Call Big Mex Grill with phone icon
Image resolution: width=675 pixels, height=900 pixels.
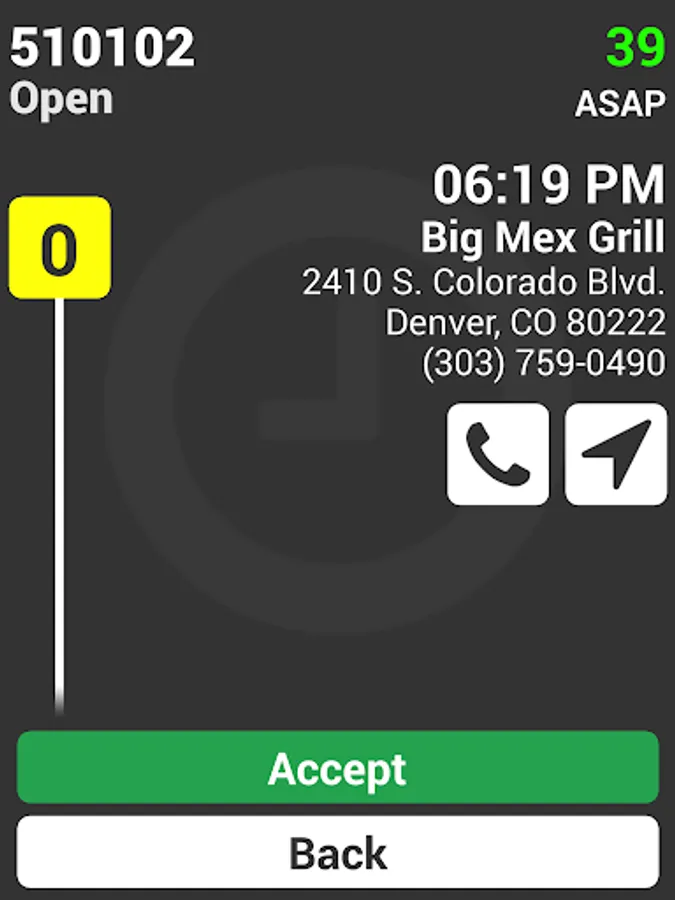click(498, 454)
